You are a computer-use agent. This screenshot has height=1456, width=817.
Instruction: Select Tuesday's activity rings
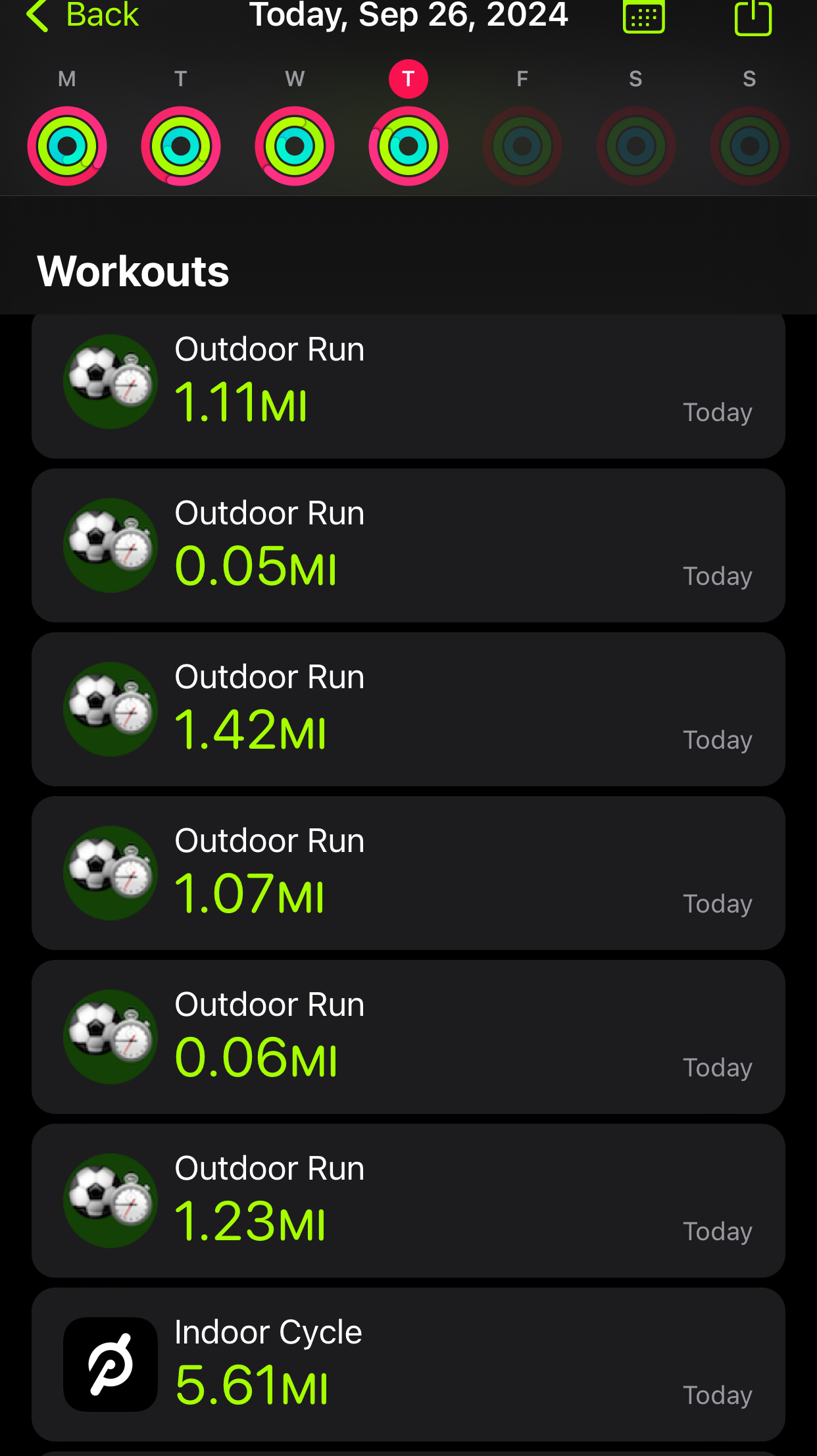coord(181,146)
